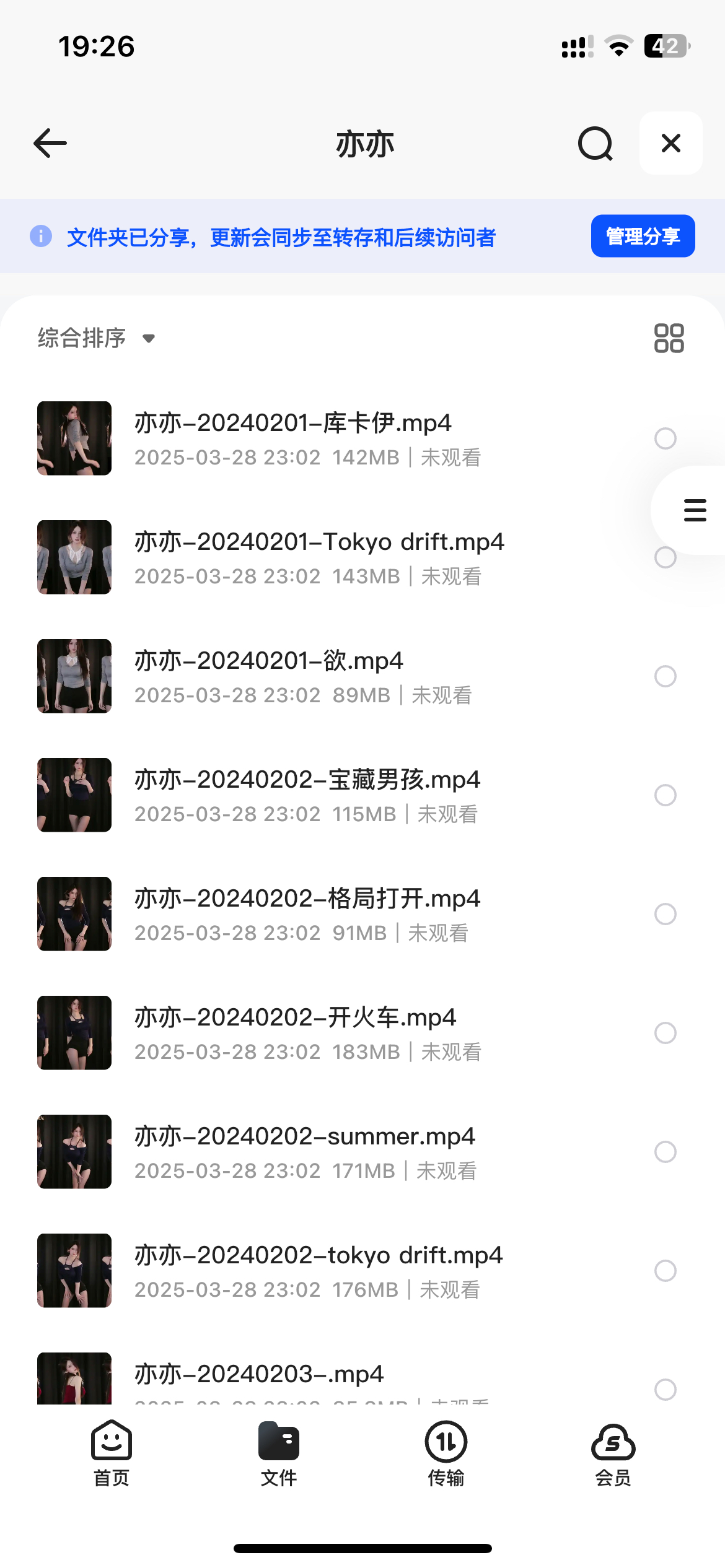Open 亦亦-20240202-tokyo drift.mp4
725x1568 pixels.
[x=319, y=1256]
